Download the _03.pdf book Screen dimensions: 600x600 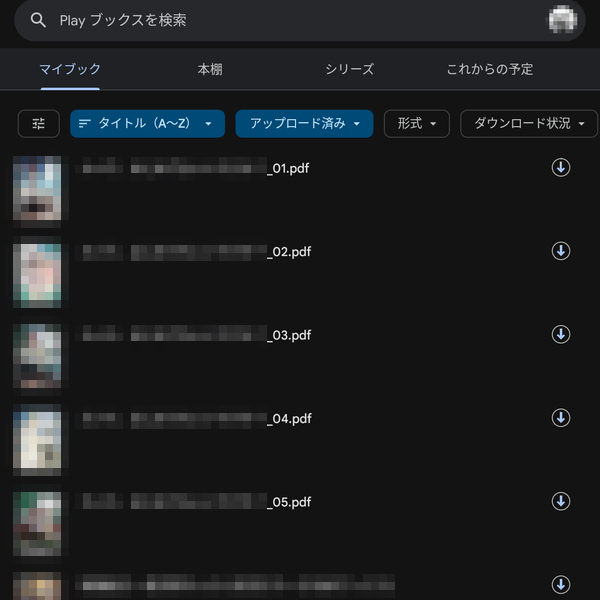561,334
